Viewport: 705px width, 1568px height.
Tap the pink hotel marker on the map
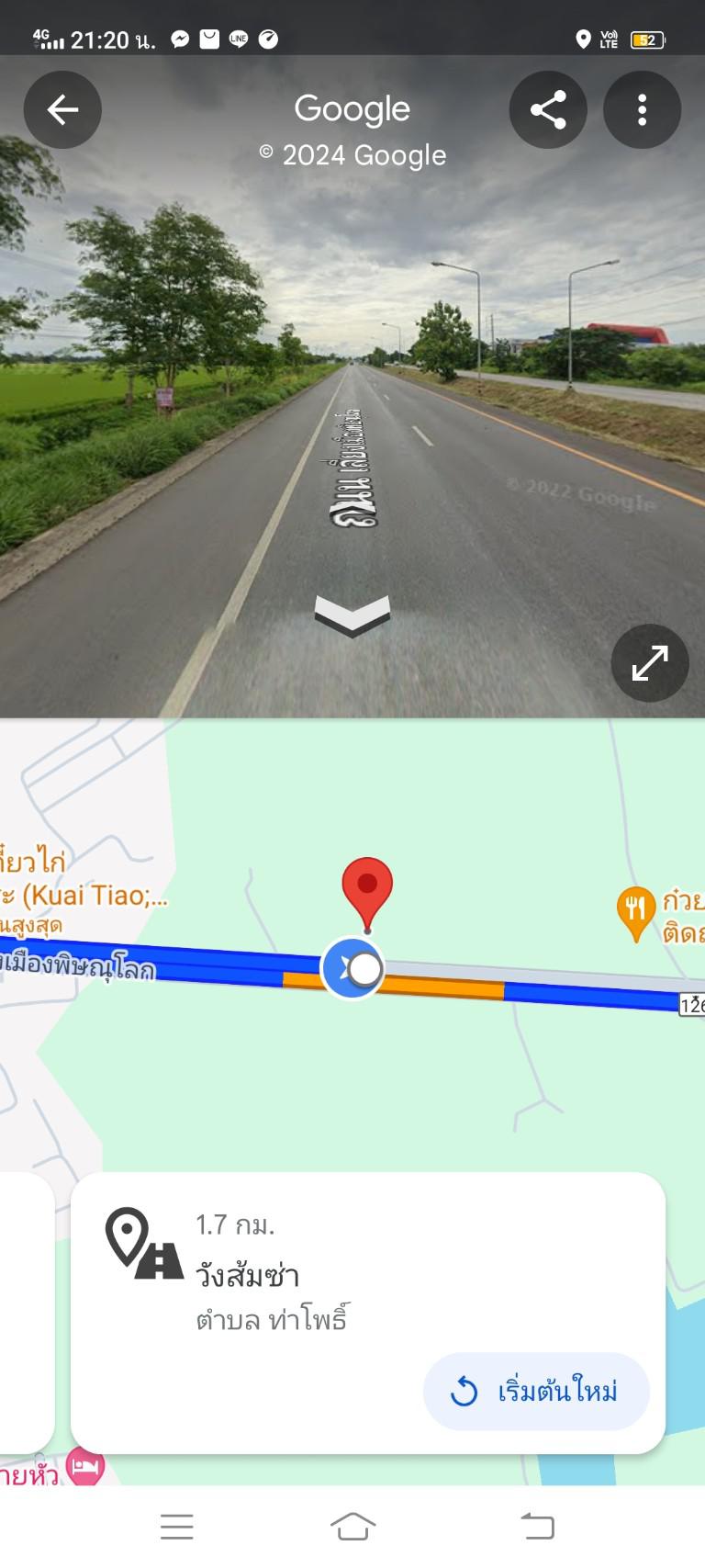coord(84,1466)
